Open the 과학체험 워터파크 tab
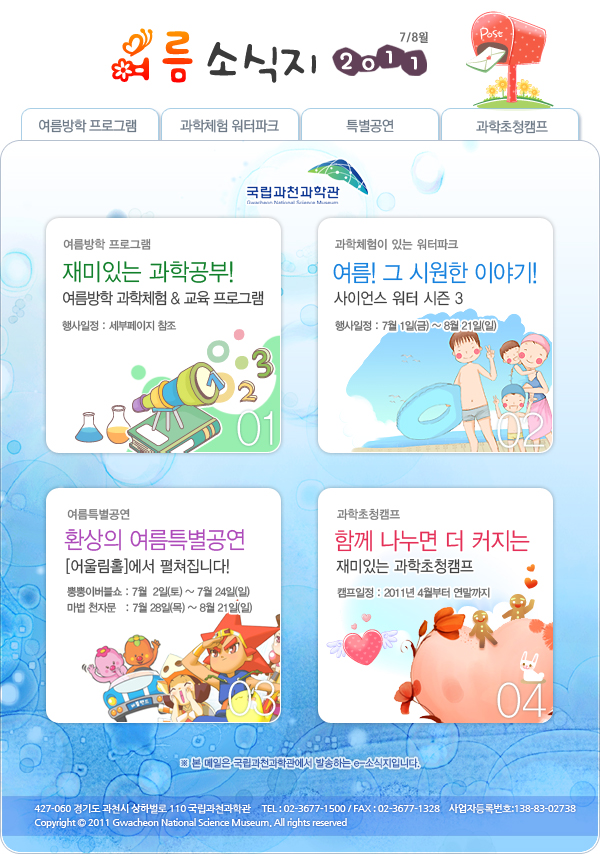The width and height of the screenshot is (600, 854). click(x=230, y=126)
